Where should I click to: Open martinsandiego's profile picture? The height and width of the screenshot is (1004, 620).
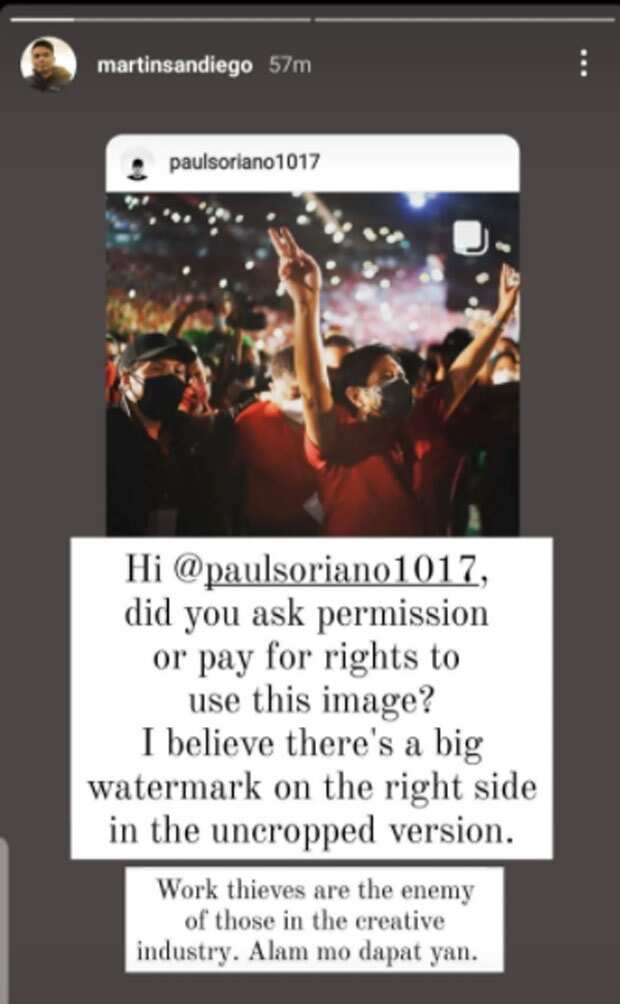(48, 64)
